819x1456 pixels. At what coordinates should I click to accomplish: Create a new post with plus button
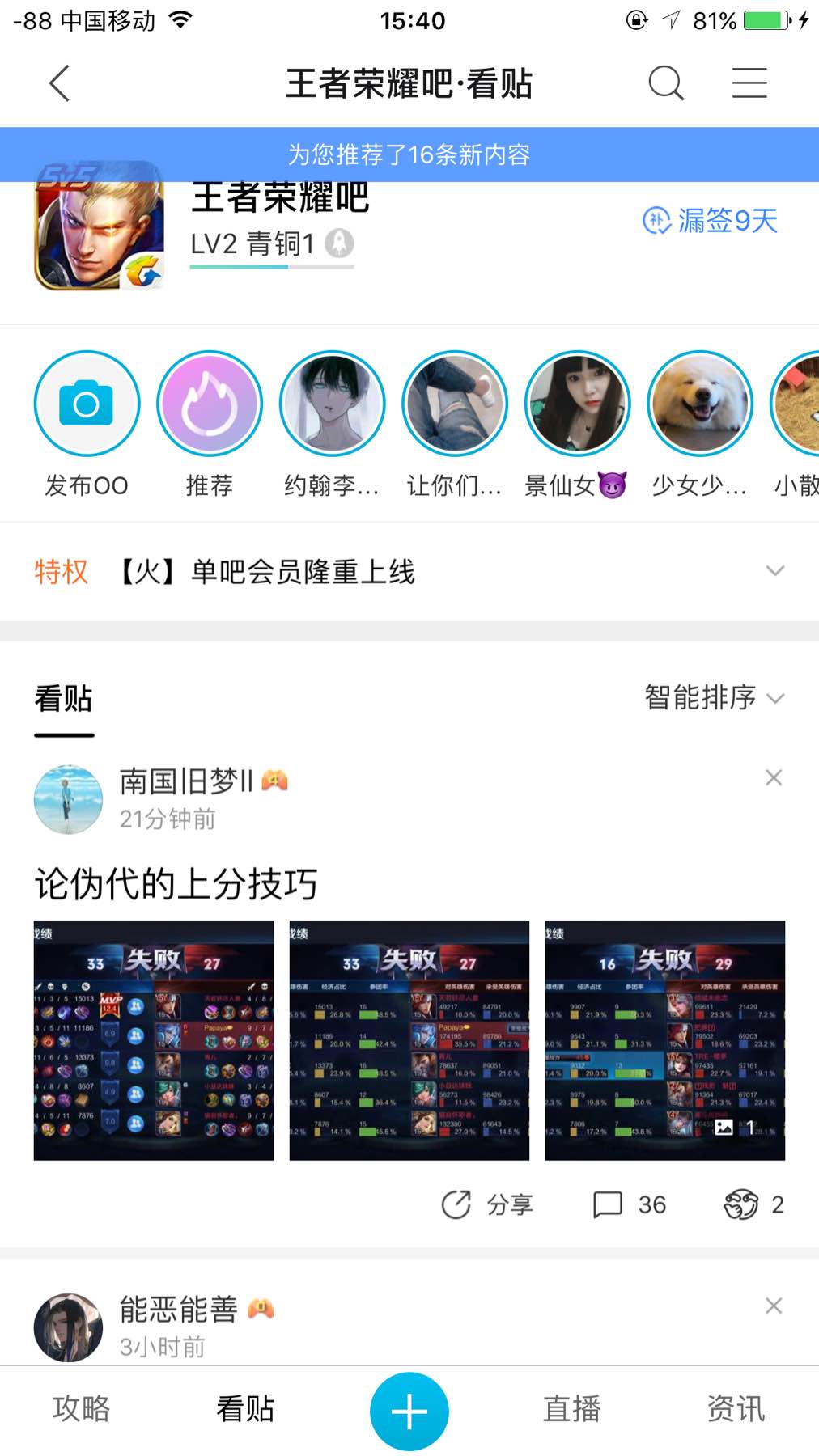coord(409,1411)
